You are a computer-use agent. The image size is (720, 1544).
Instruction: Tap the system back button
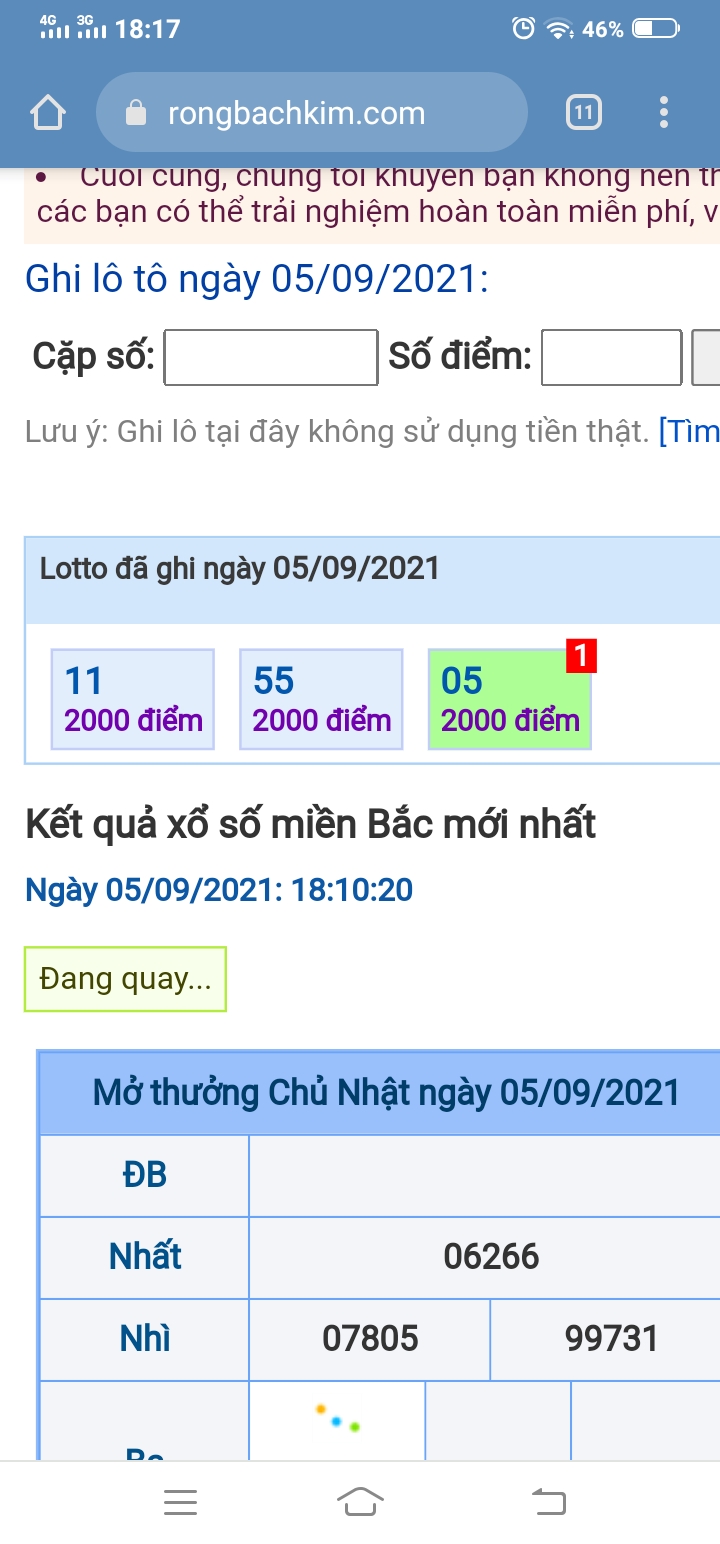[548, 1502]
